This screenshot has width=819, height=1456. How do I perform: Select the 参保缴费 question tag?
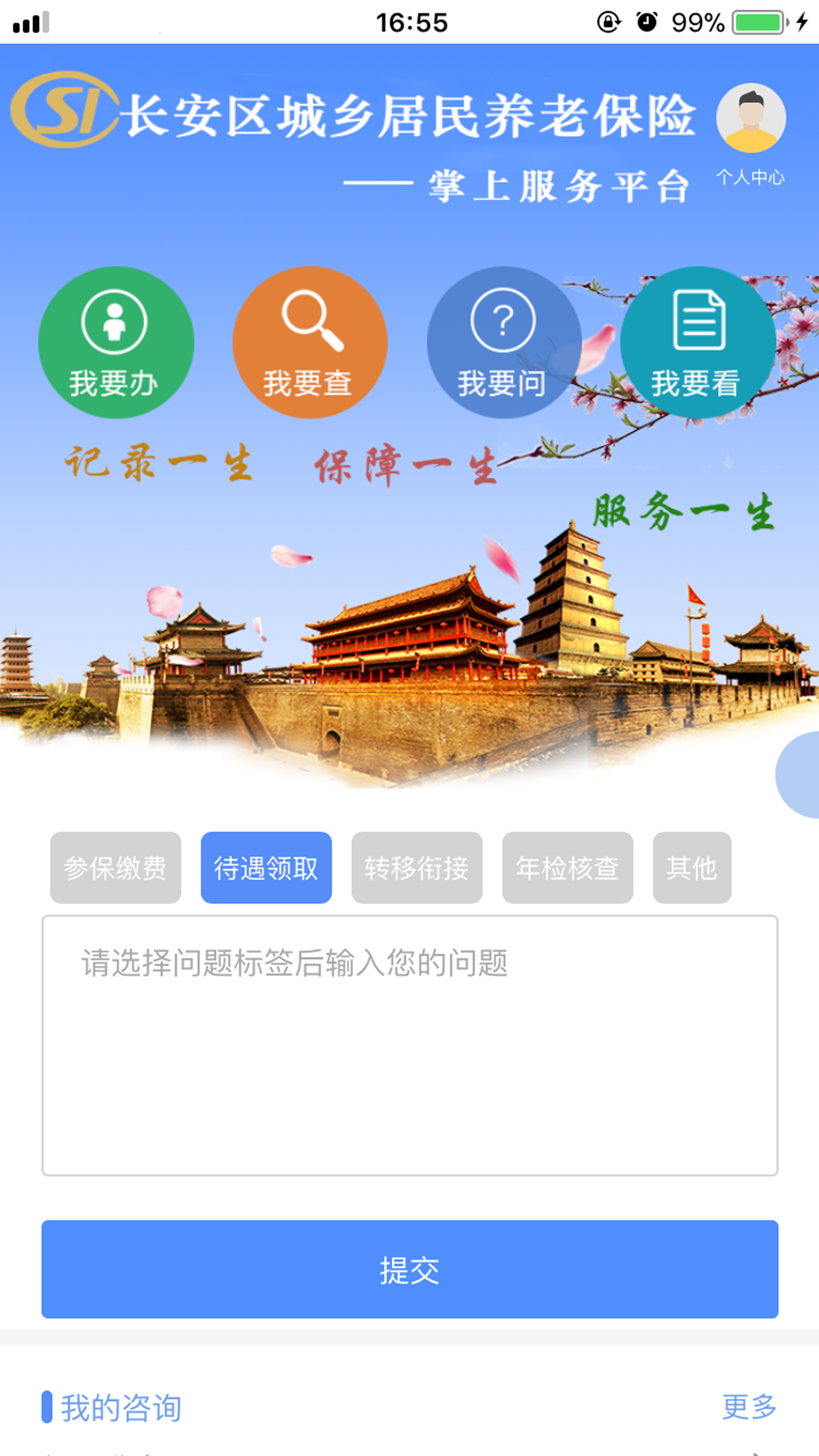point(115,867)
